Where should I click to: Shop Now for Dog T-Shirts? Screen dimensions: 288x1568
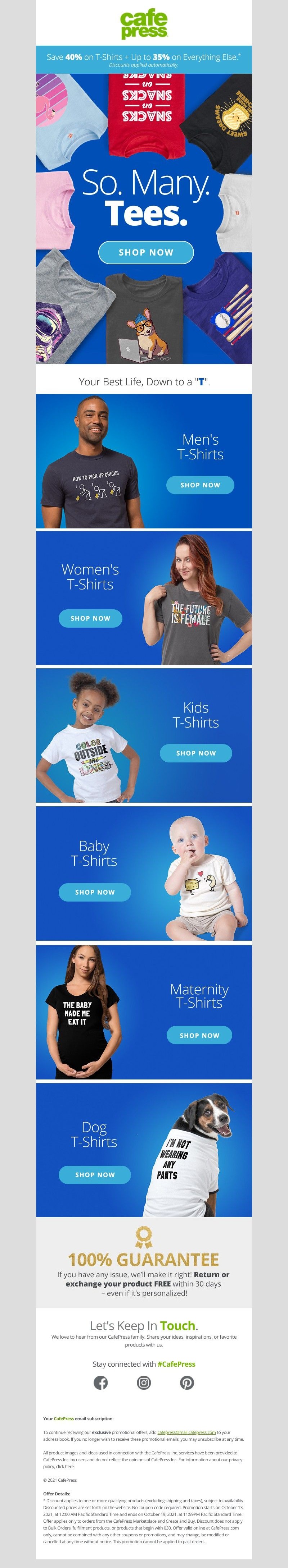tap(95, 1174)
